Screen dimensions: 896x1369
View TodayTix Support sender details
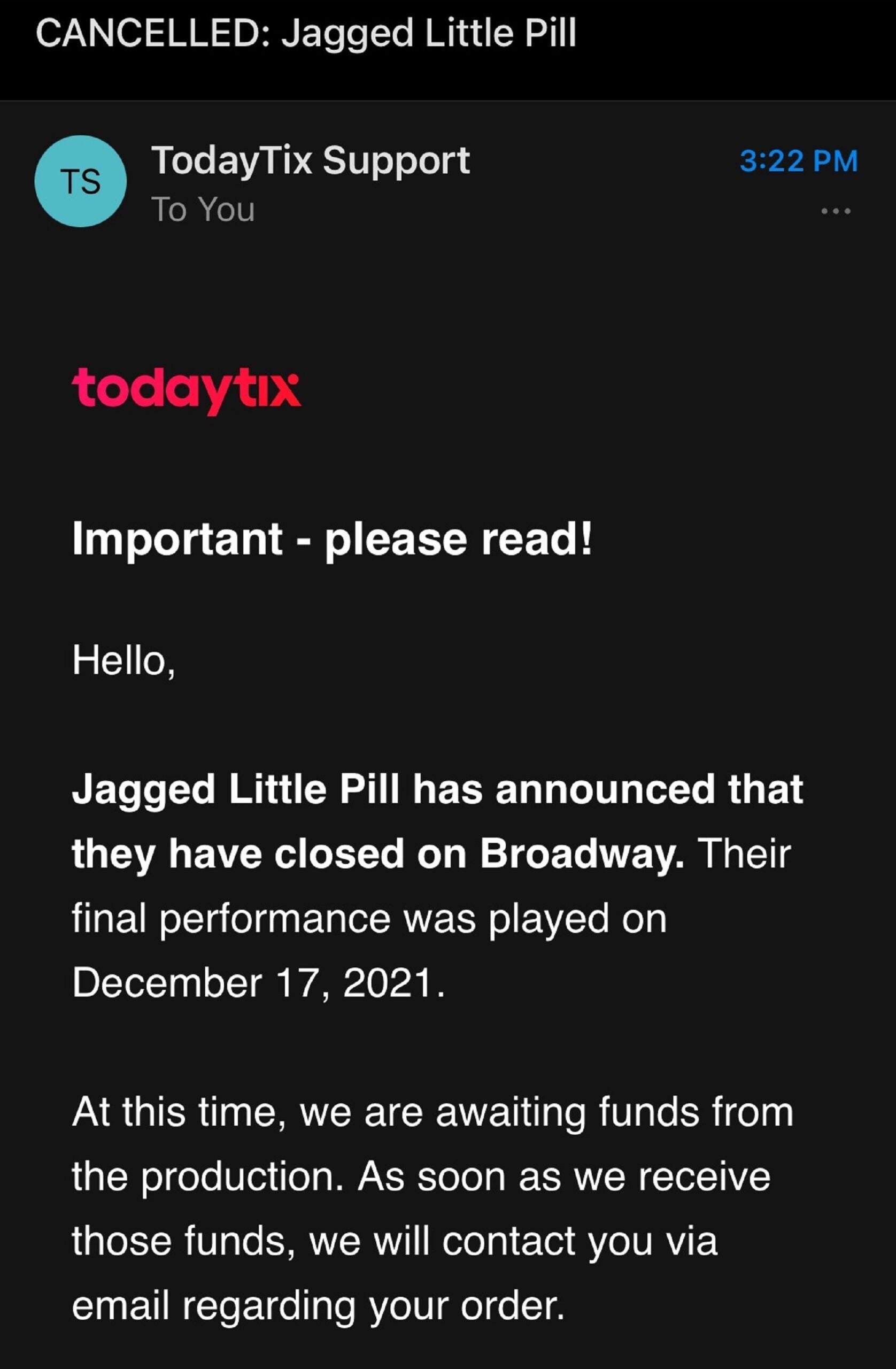311,160
